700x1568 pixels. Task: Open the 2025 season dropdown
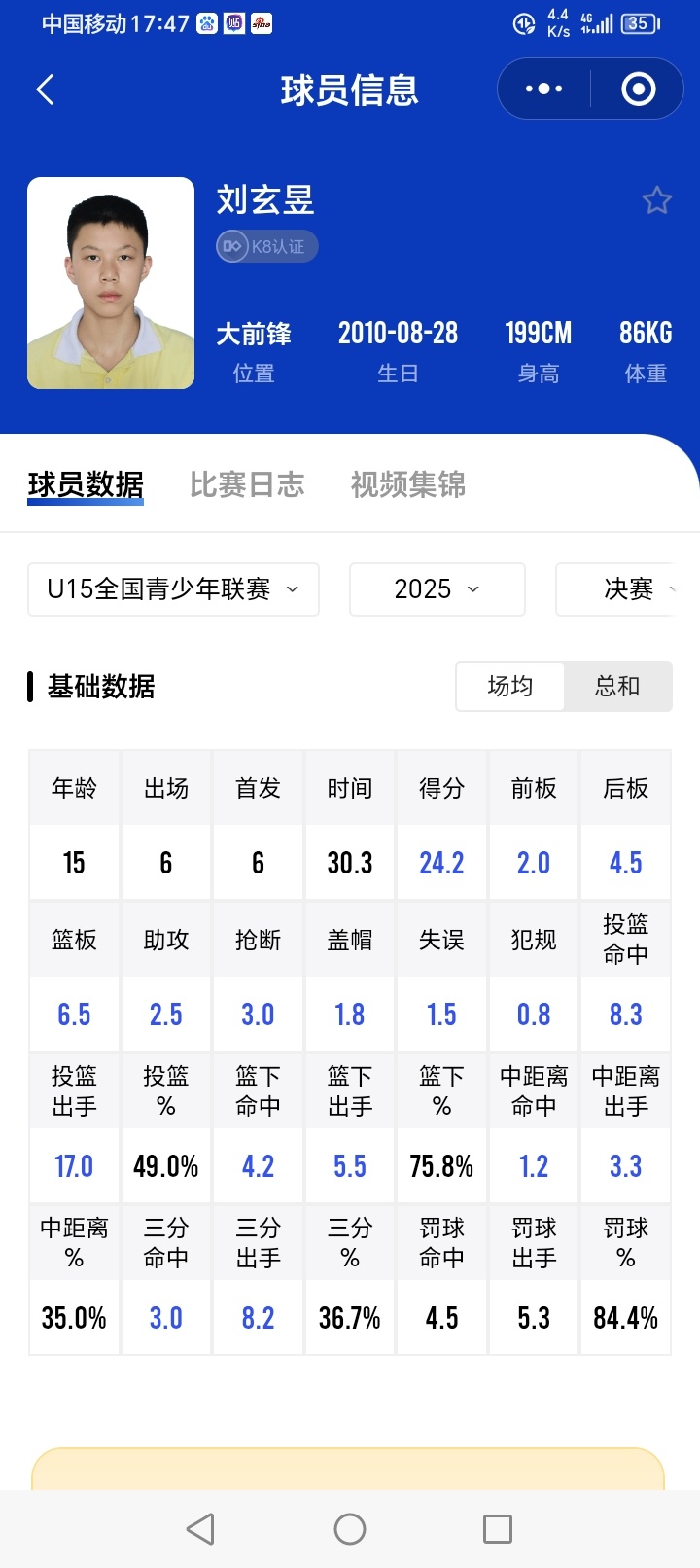(437, 589)
